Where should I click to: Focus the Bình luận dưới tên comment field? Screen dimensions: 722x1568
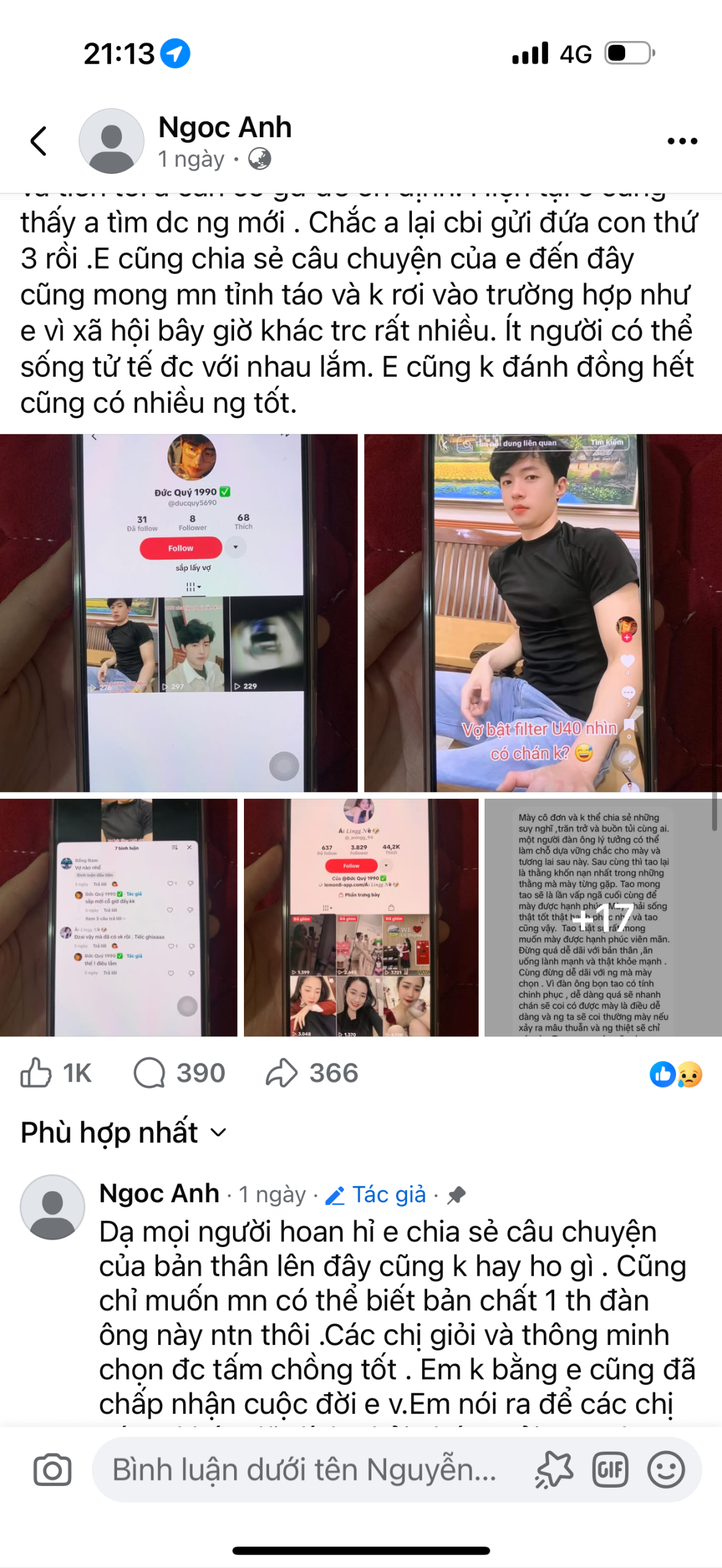pos(305,1469)
